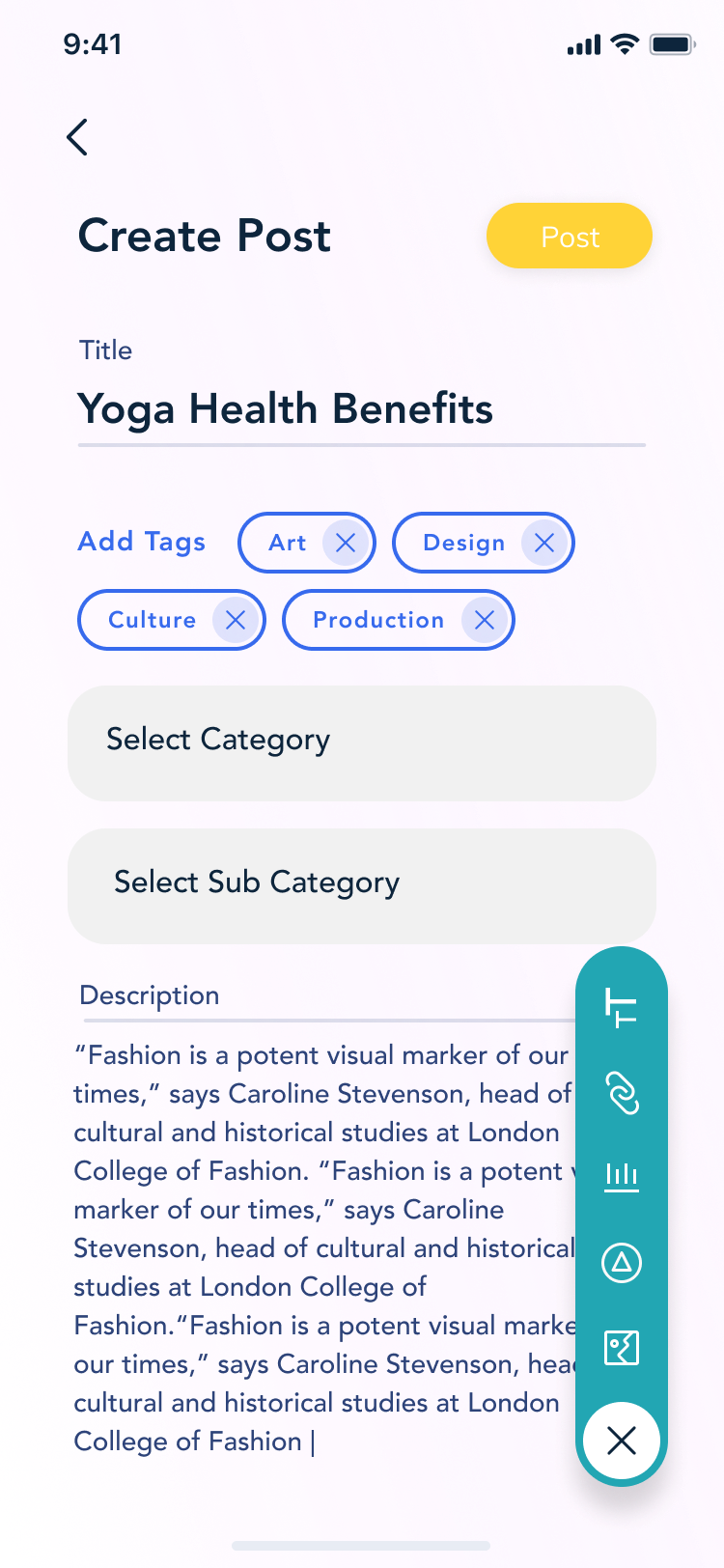Viewport: 724px width, 1568px height.
Task: Open the Select Sub Category dropdown
Action: (x=361, y=885)
